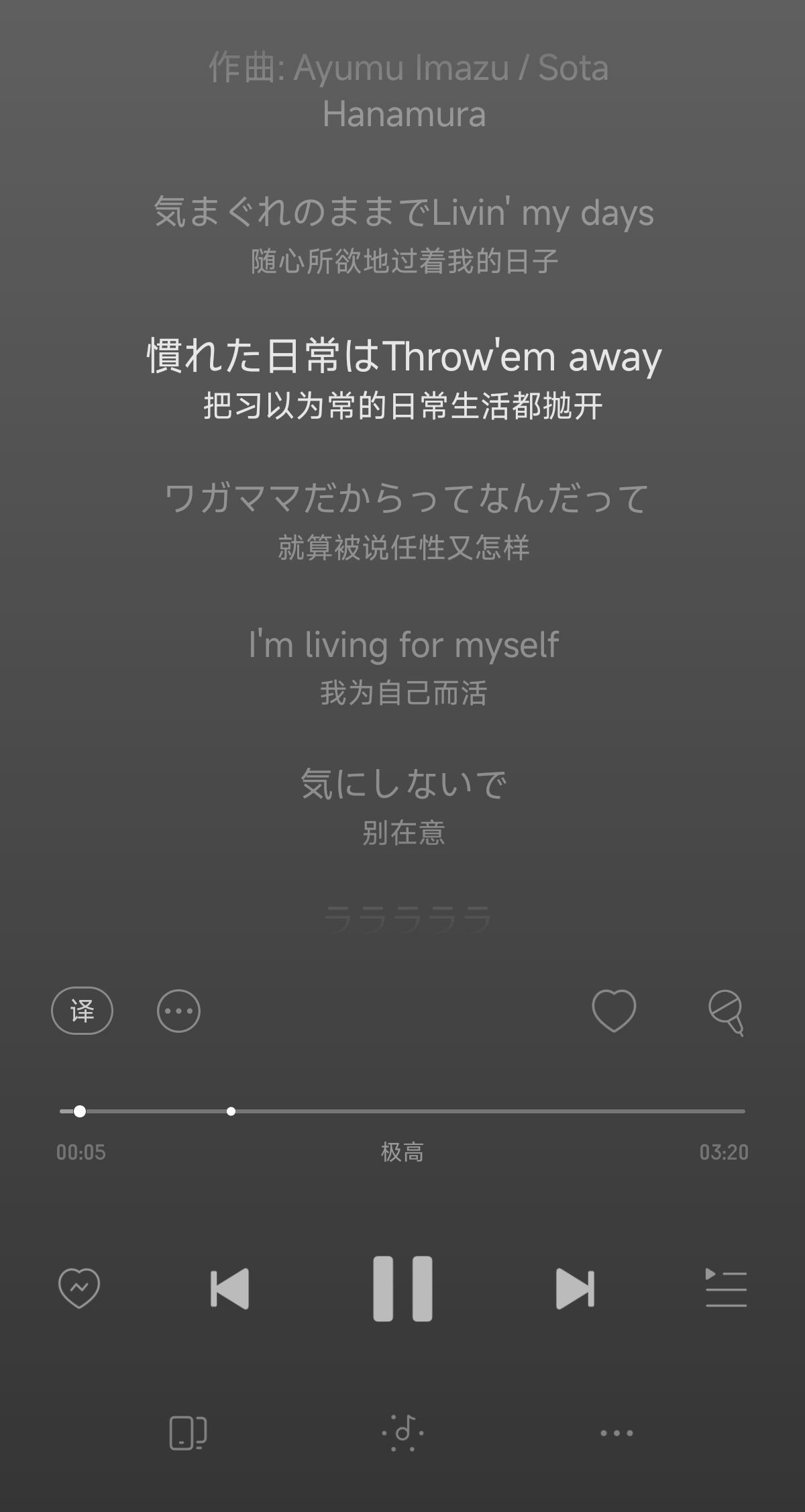Jump to lyric line "I'm living for myself"

[x=402, y=645]
